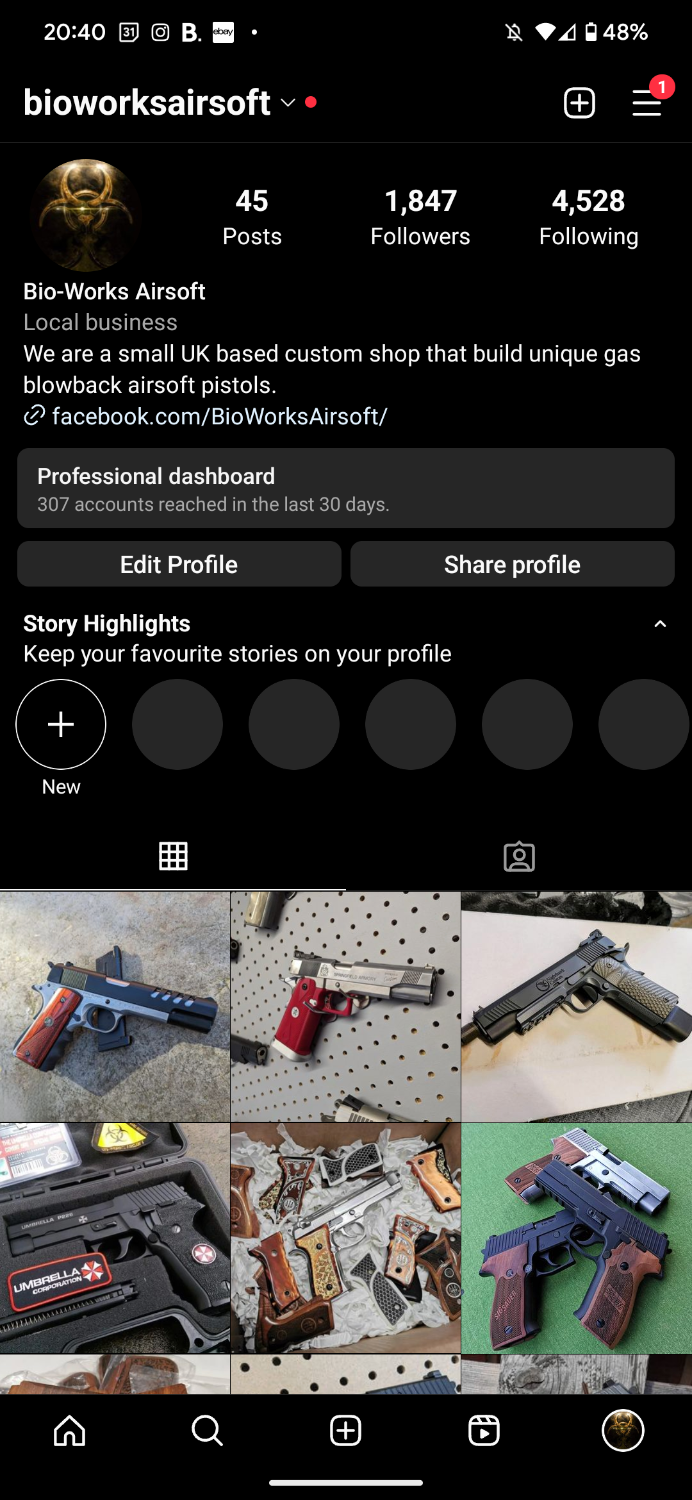Switch to the posts grid tab

tap(173, 856)
